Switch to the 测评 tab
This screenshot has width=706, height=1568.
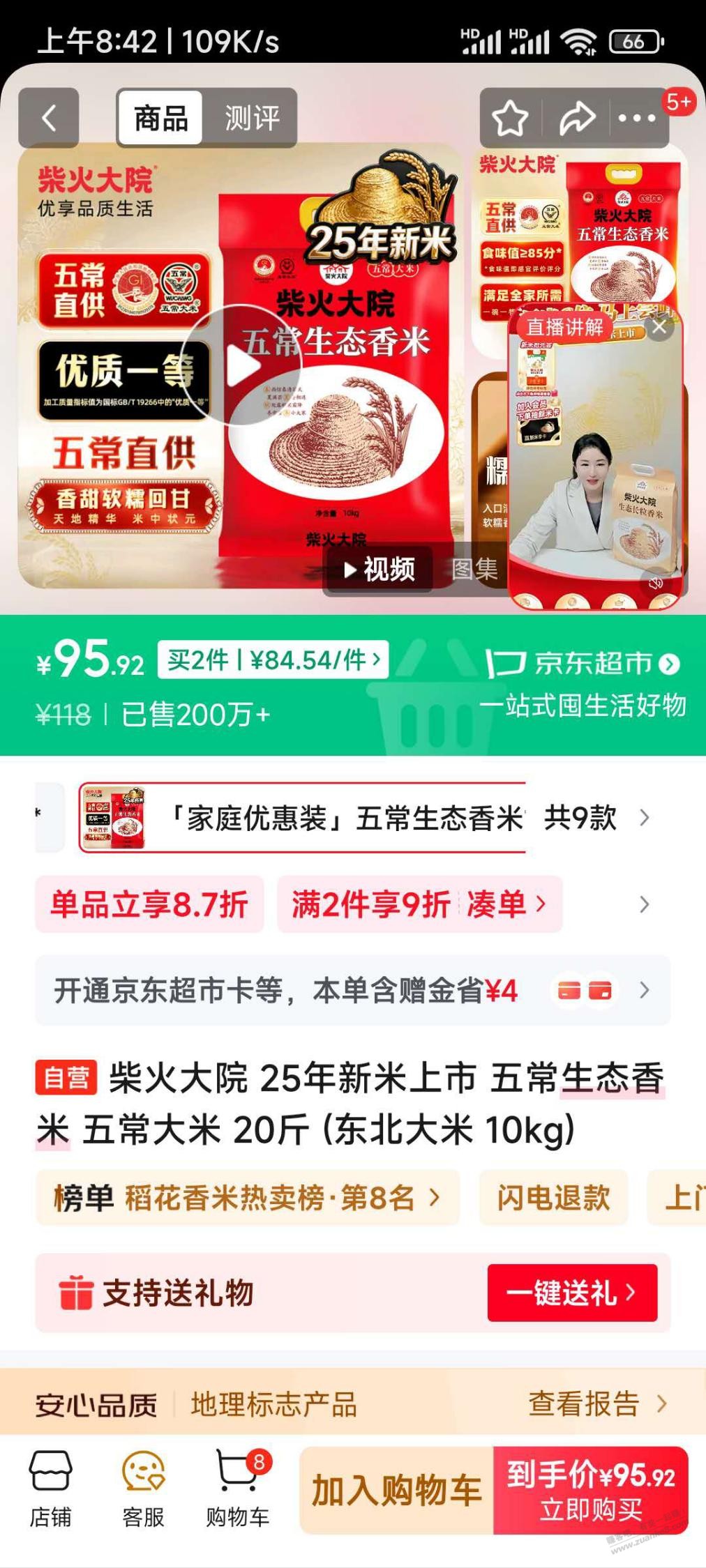[x=252, y=118]
